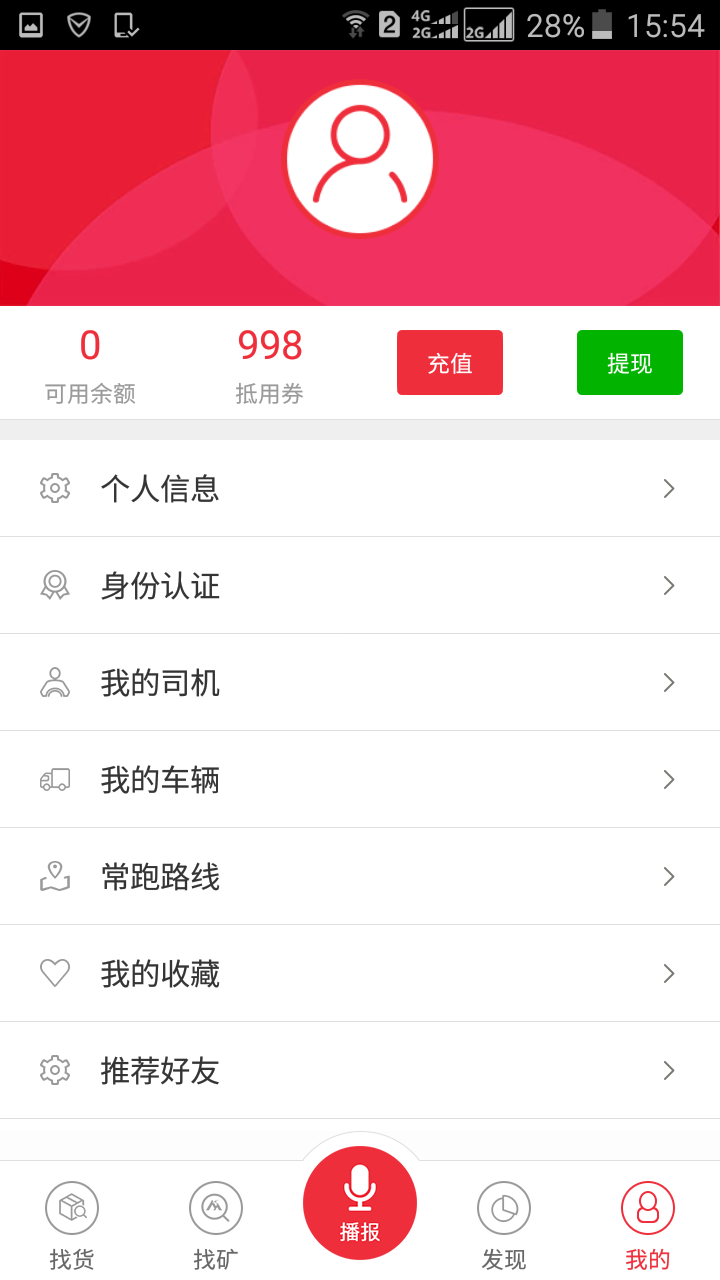The height and width of the screenshot is (1280, 720).
Task: Open 我的收藏 my favorites
Action: (x=360, y=973)
